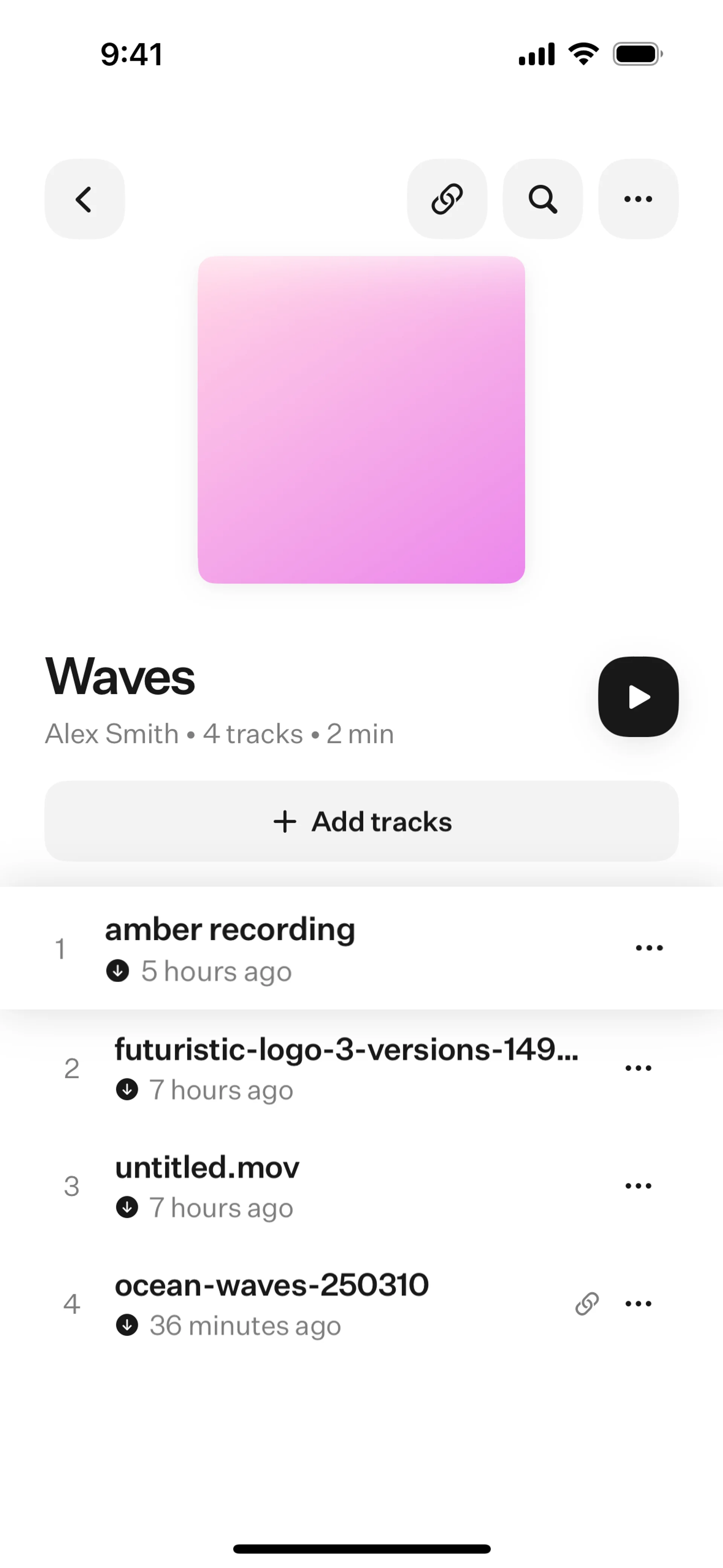The width and height of the screenshot is (723, 1568).
Task: Search within the Waves playlist
Action: (x=542, y=199)
